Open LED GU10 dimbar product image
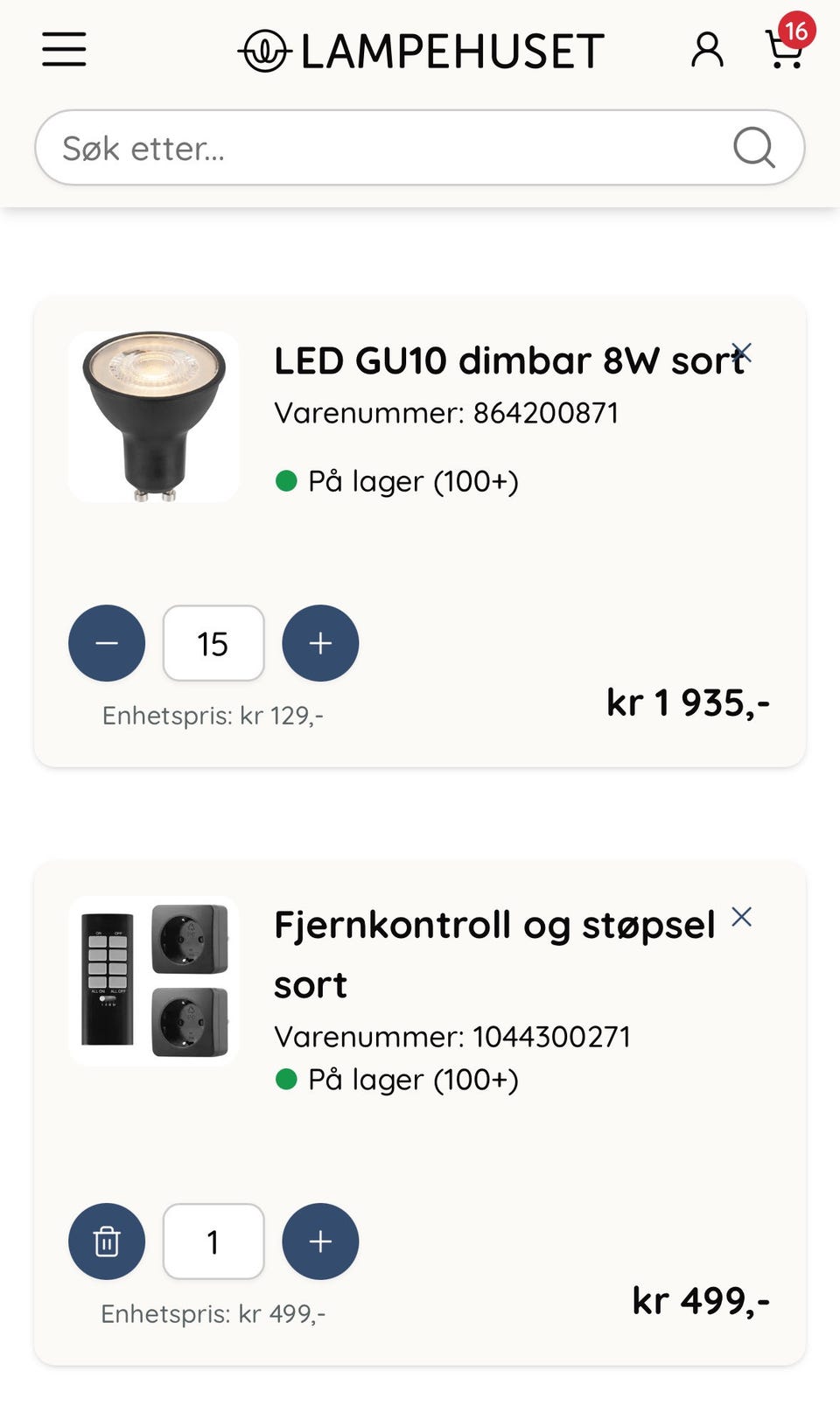The image size is (840, 1406). [x=154, y=416]
